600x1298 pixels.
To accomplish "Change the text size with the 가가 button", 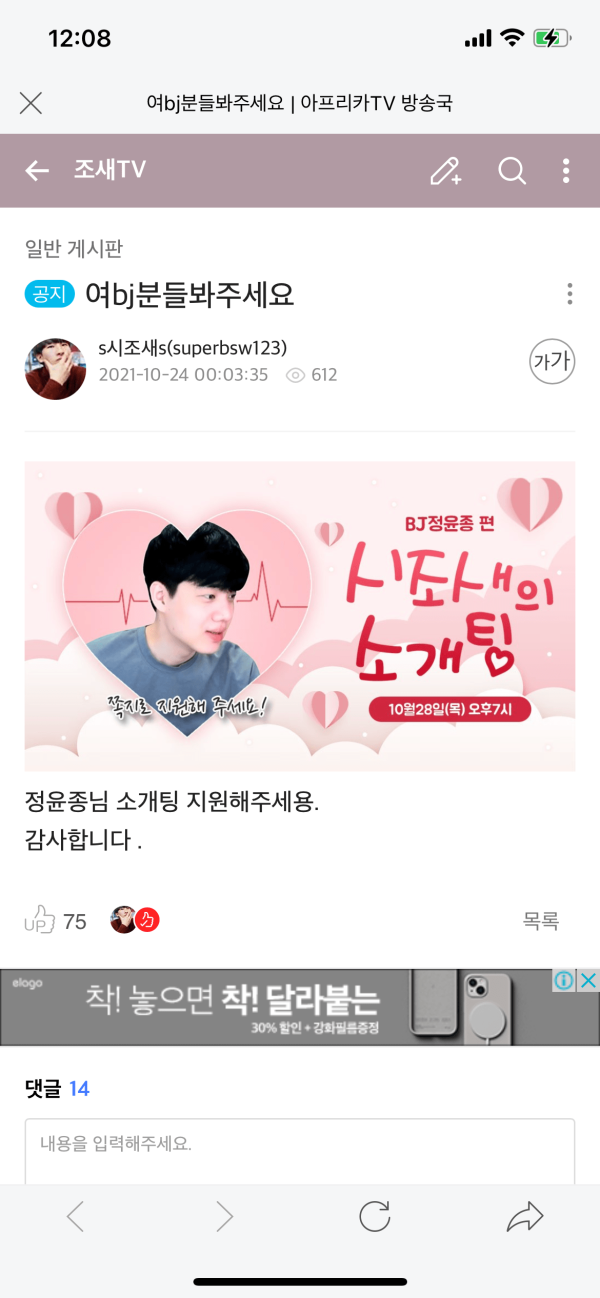I will [x=552, y=361].
